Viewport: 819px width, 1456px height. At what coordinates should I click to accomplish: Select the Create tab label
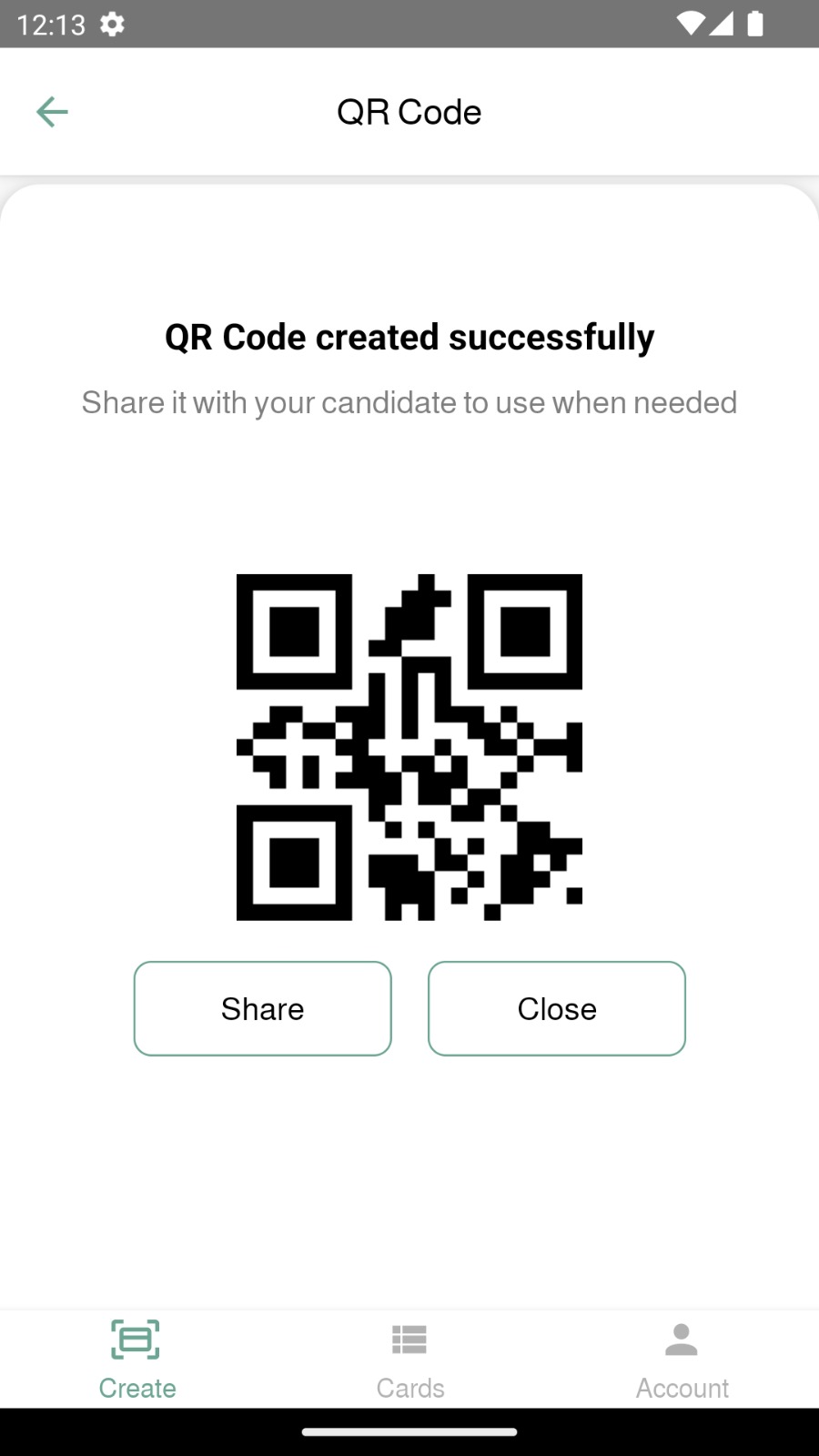click(137, 1388)
